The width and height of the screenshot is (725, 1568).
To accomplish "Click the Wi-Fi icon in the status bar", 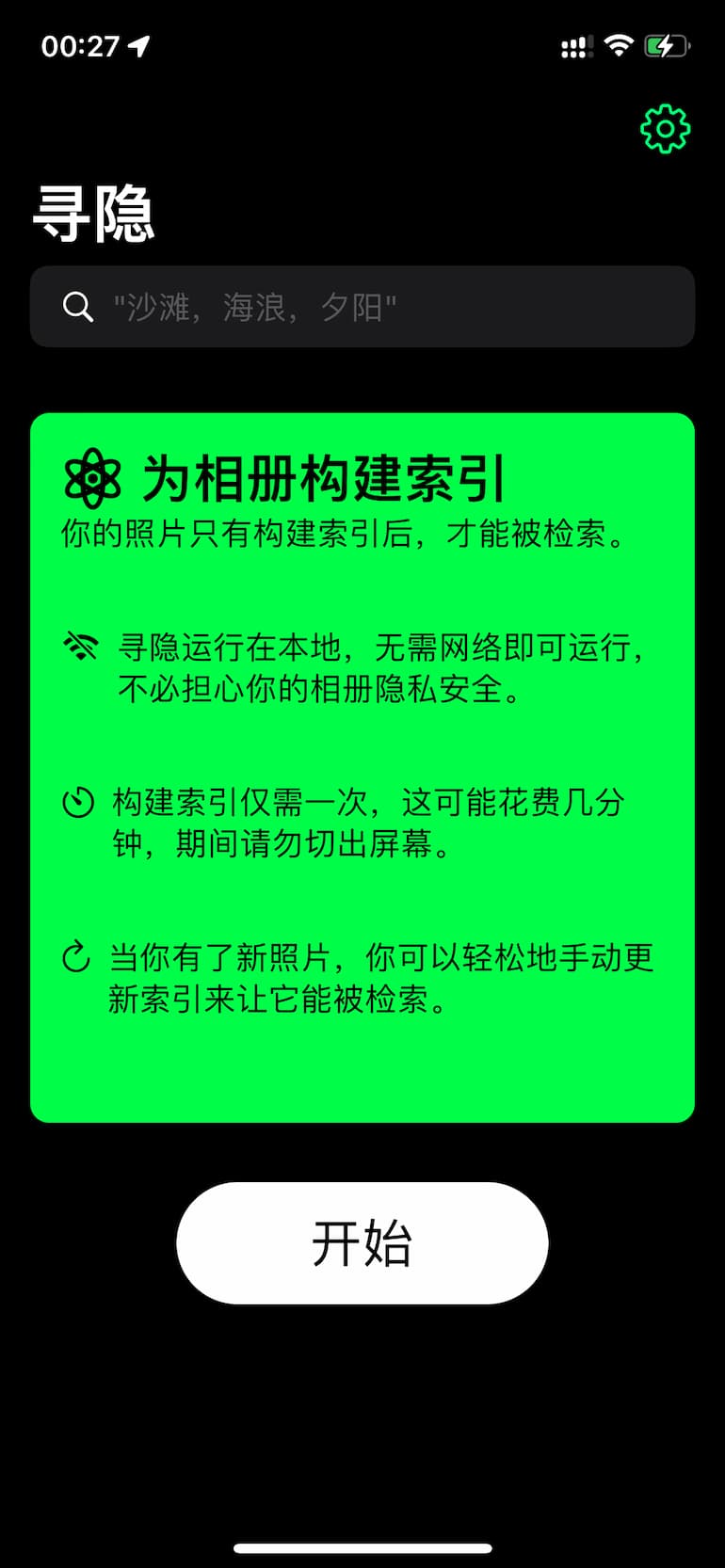I will [617, 45].
